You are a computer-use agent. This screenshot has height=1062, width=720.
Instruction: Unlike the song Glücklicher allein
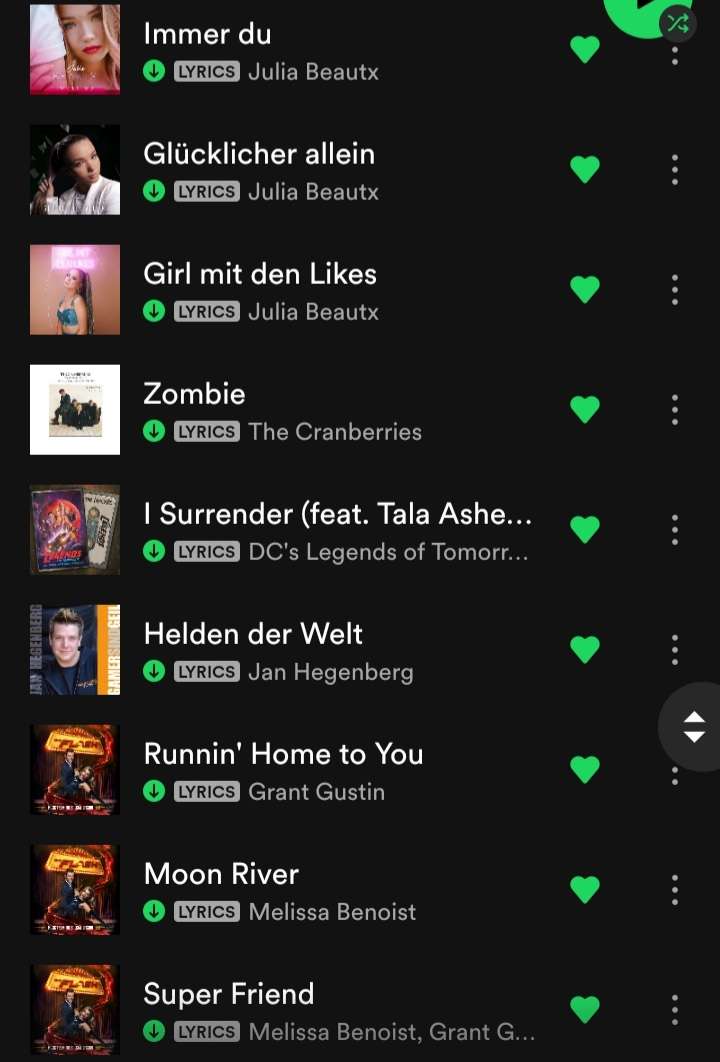point(585,169)
